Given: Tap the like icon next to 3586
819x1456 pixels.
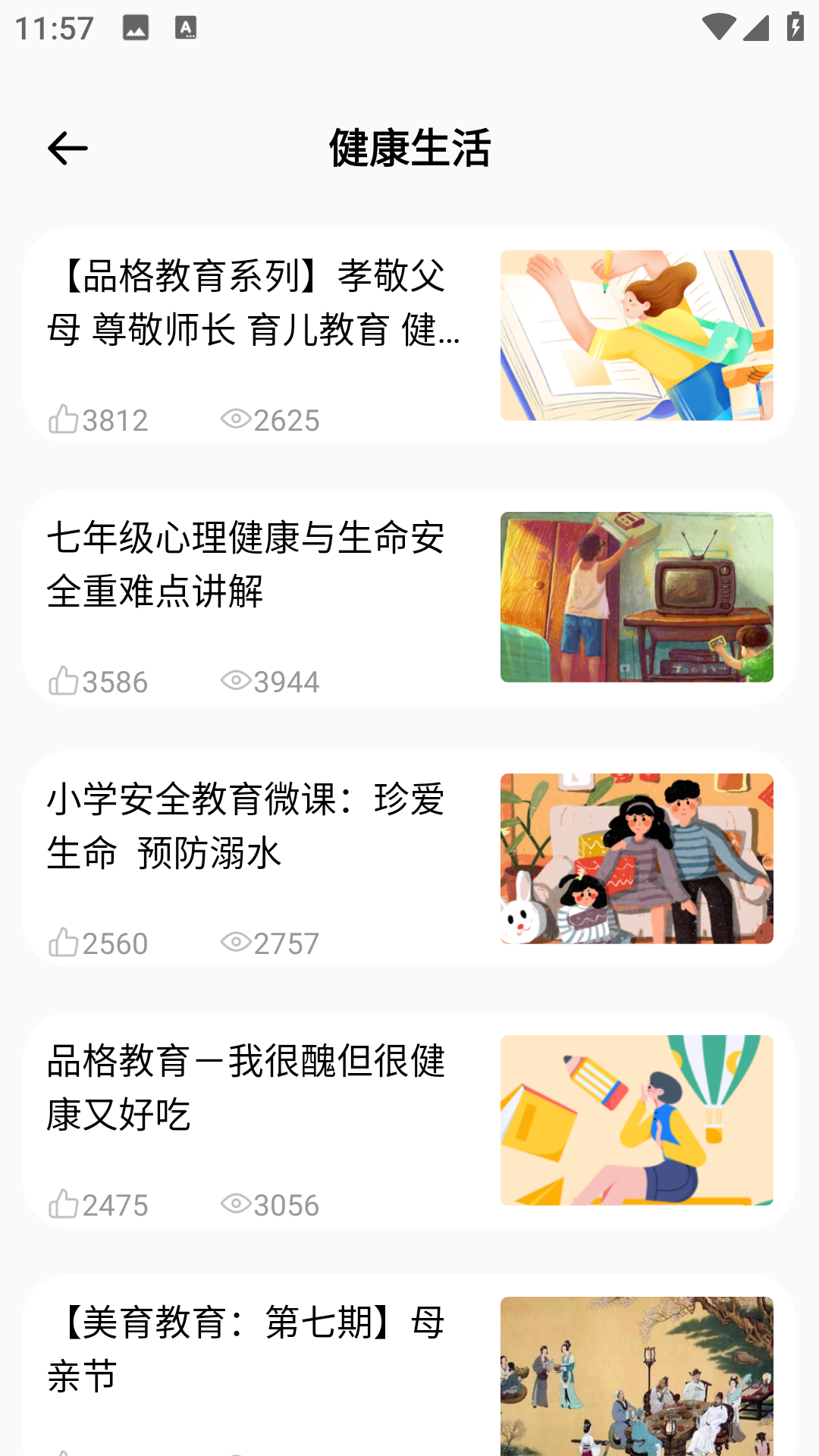Looking at the screenshot, I should [64, 680].
